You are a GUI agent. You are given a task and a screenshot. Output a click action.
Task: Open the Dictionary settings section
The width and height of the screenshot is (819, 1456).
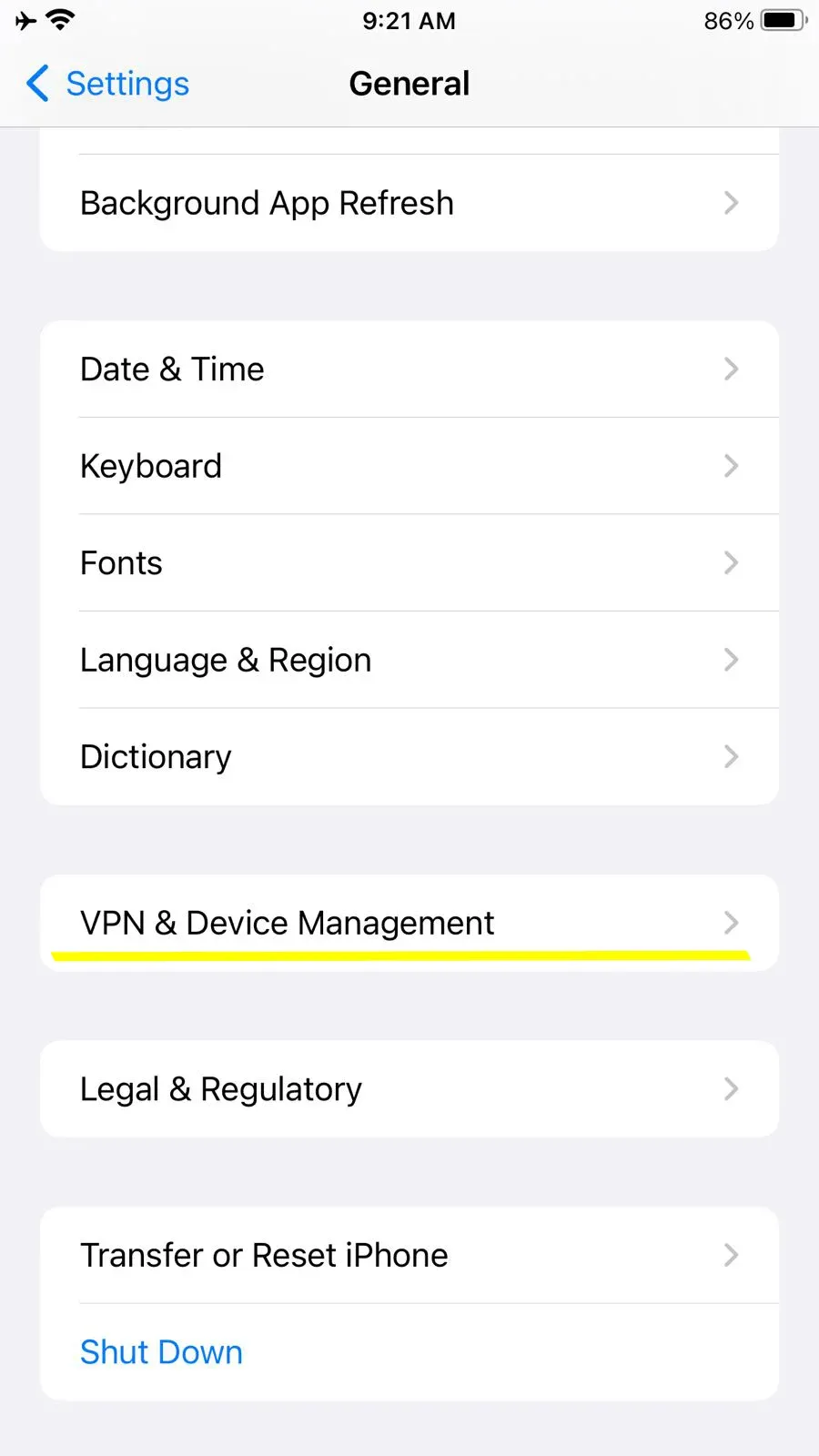click(x=409, y=756)
